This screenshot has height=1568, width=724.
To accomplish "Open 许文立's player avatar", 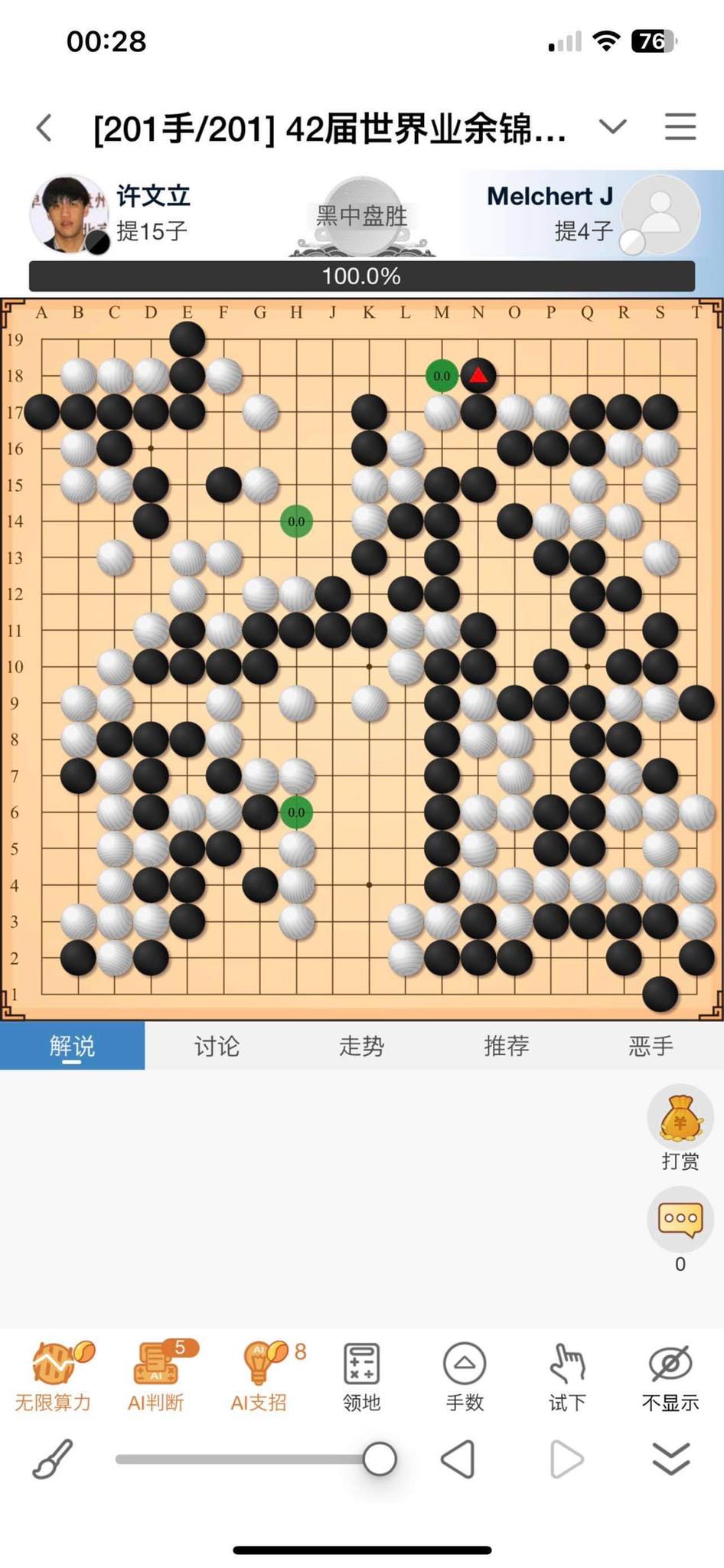I will [69, 214].
